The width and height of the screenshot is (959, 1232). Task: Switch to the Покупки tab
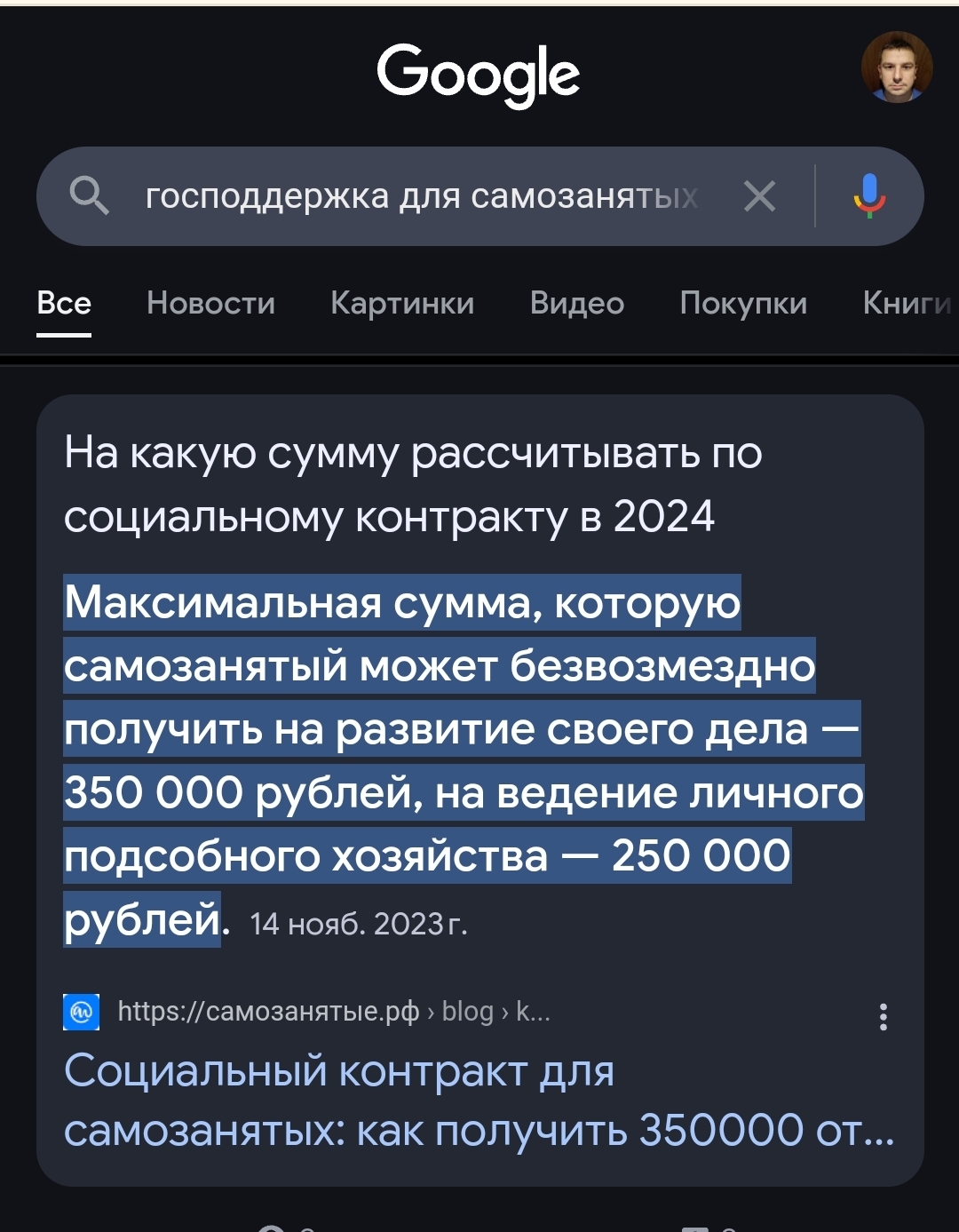pos(743,304)
